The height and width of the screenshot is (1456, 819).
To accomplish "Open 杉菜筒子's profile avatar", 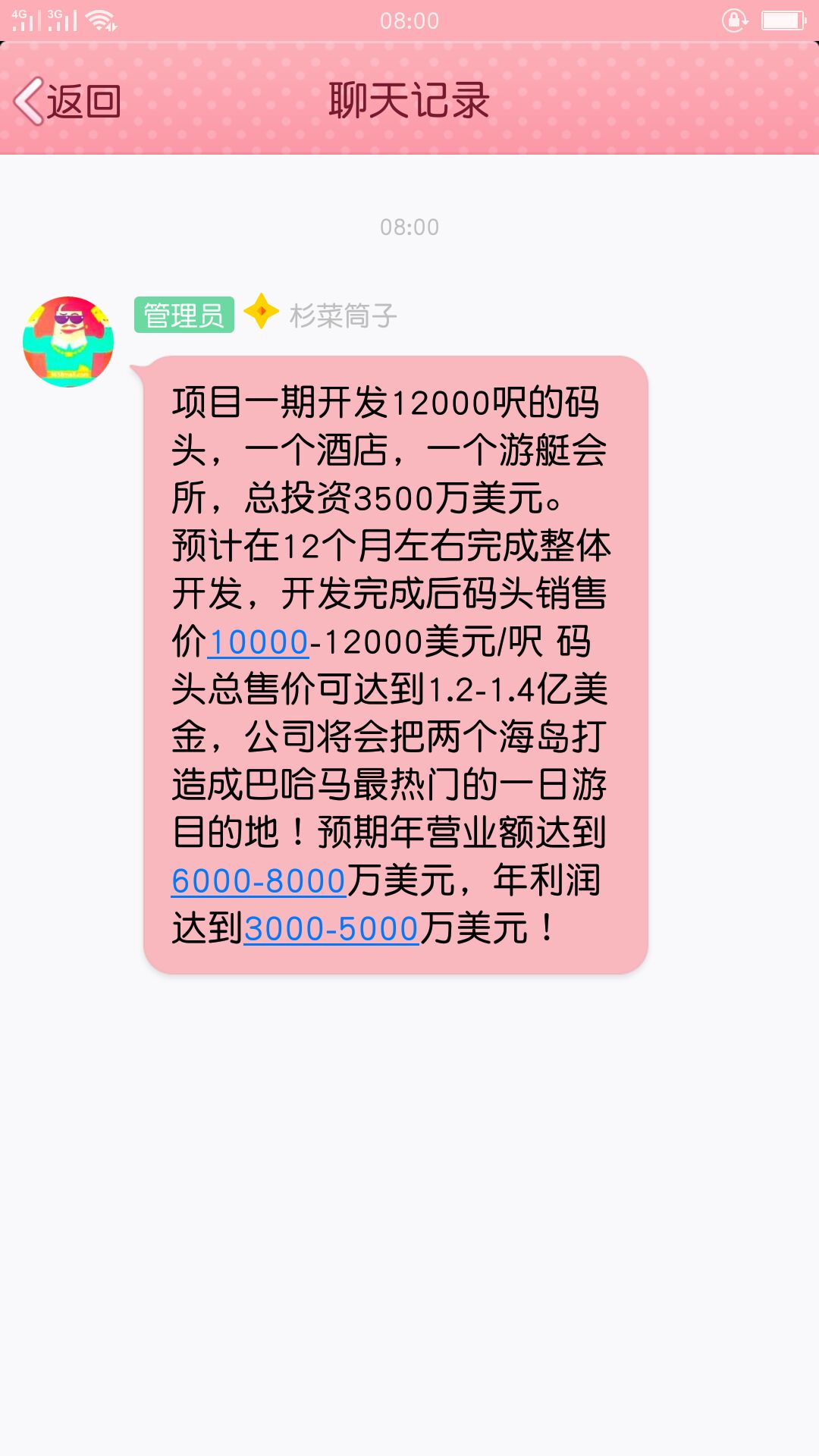I will click(68, 342).
